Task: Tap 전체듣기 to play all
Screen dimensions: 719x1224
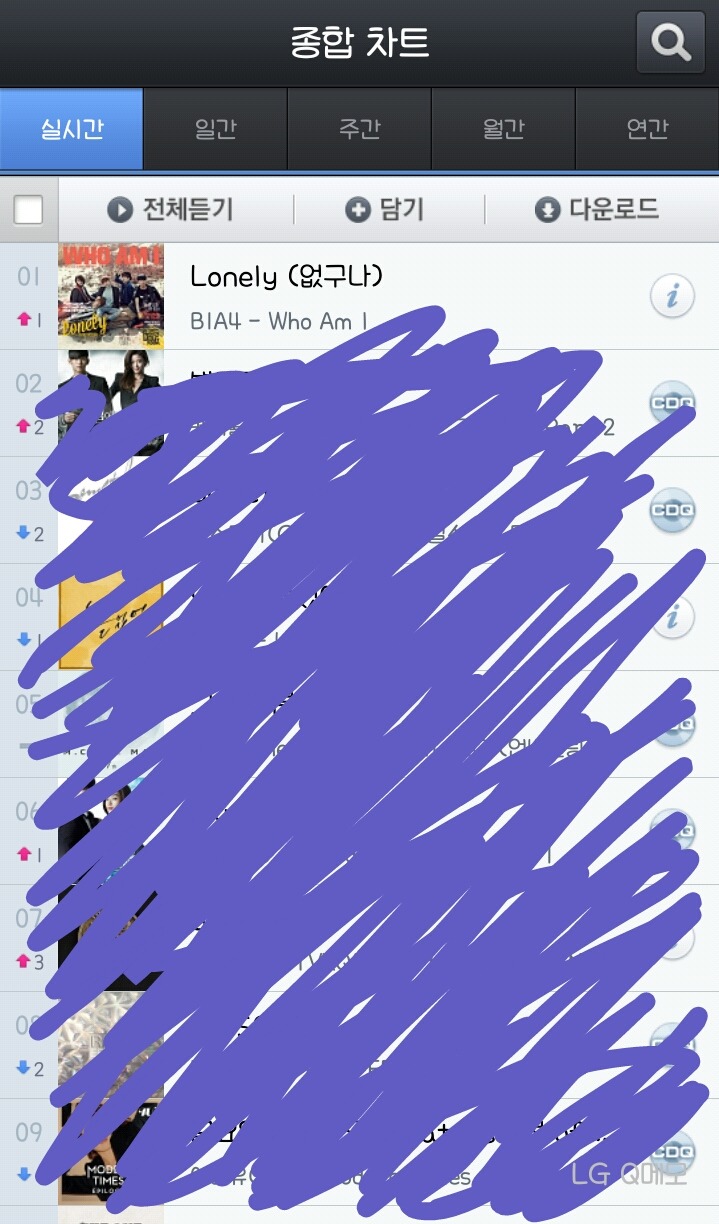Action: point(170,209)
